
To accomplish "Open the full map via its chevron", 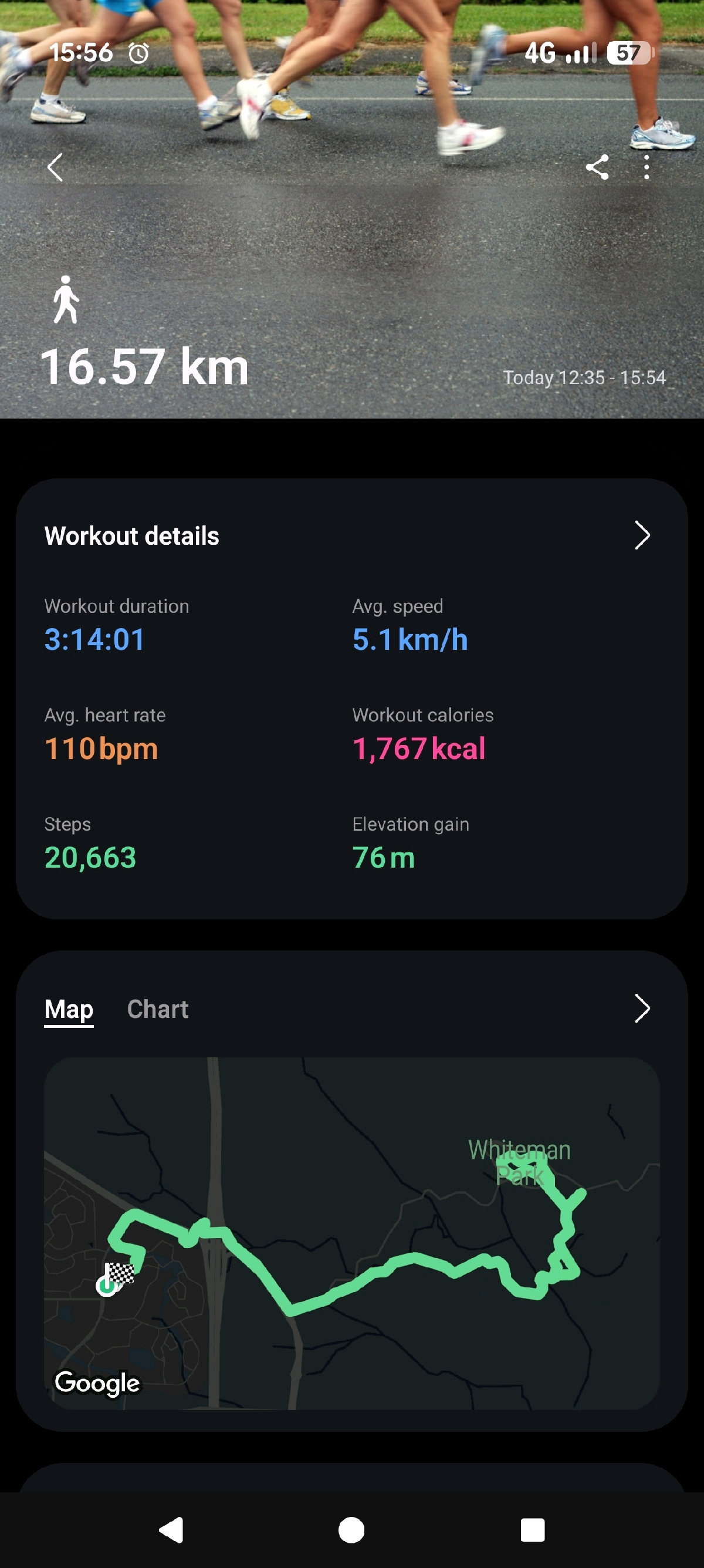I will pos(642,1009).
